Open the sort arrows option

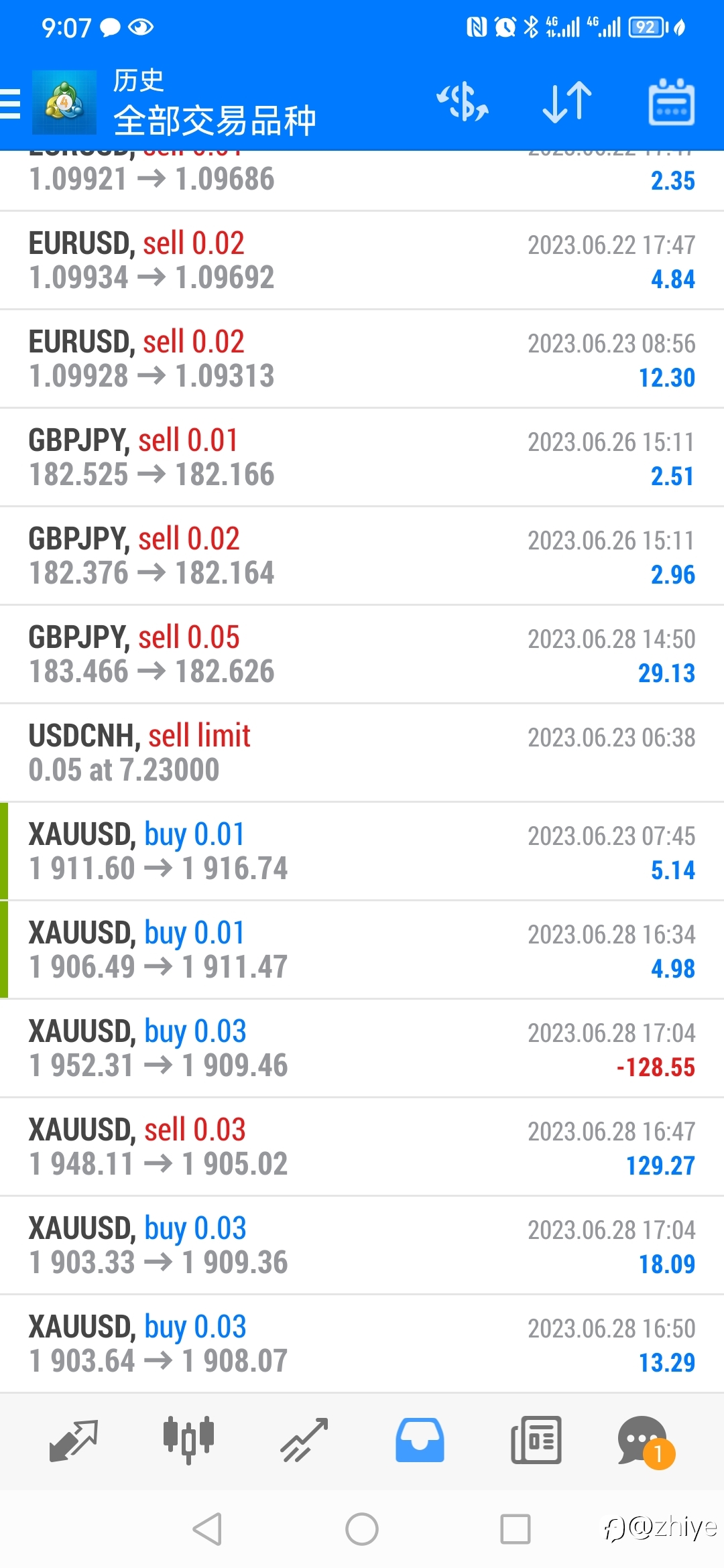click(x=567, y=102)
